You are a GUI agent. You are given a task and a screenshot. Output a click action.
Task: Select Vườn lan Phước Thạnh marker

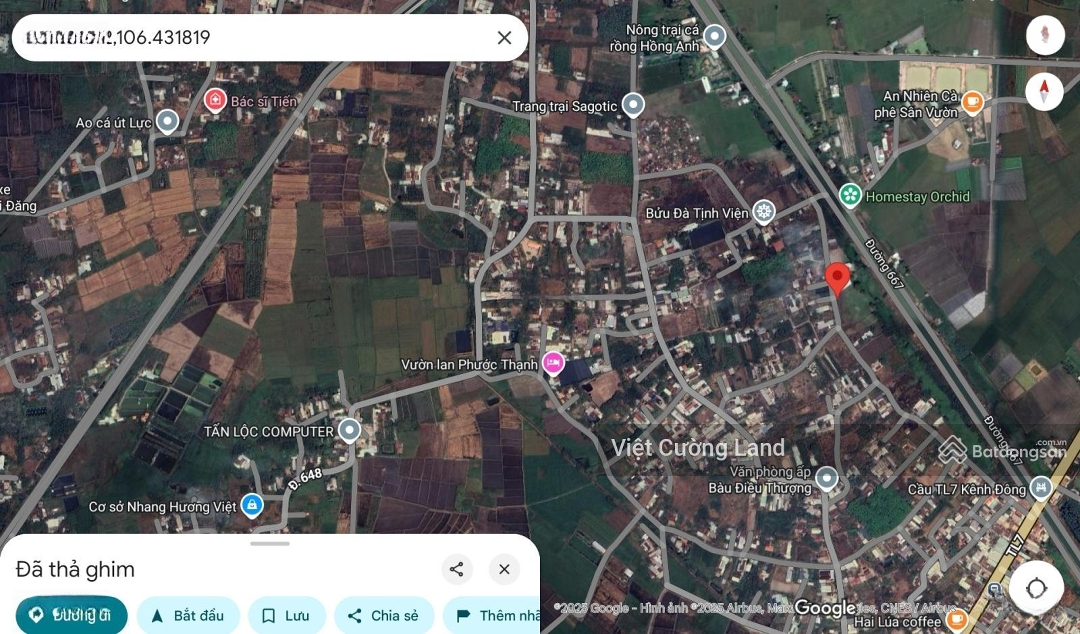pos(552,363)
